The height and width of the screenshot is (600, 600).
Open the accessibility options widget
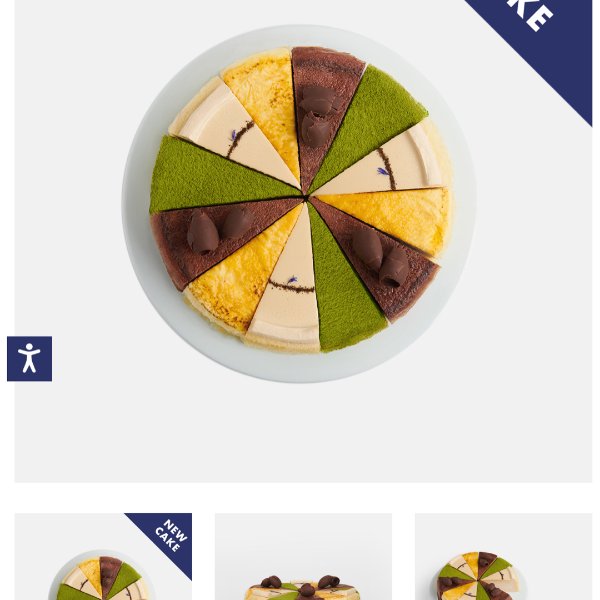(x=29, y=358)
